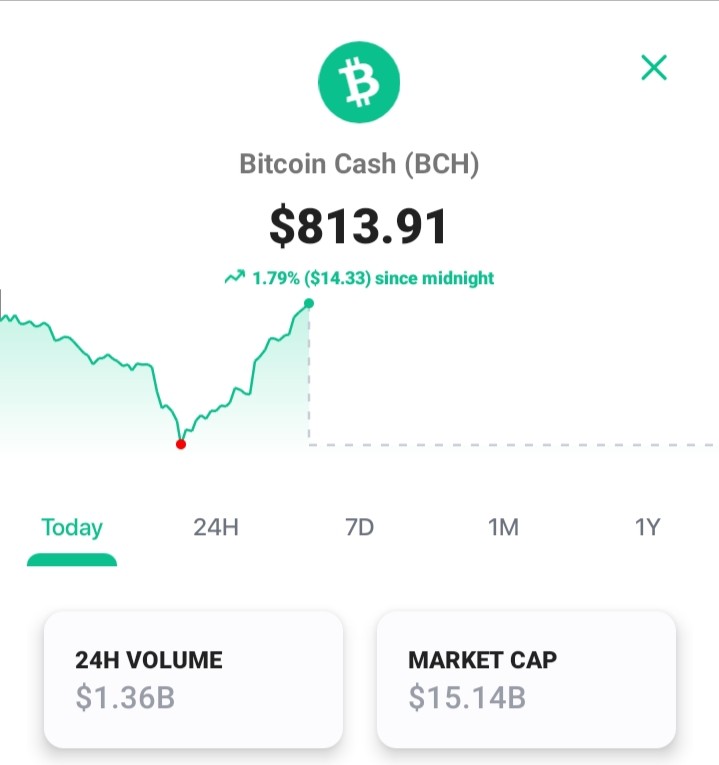Switch to the 24H chart range
Viewport: 719px width, 765px height.
tap(216, 527)
